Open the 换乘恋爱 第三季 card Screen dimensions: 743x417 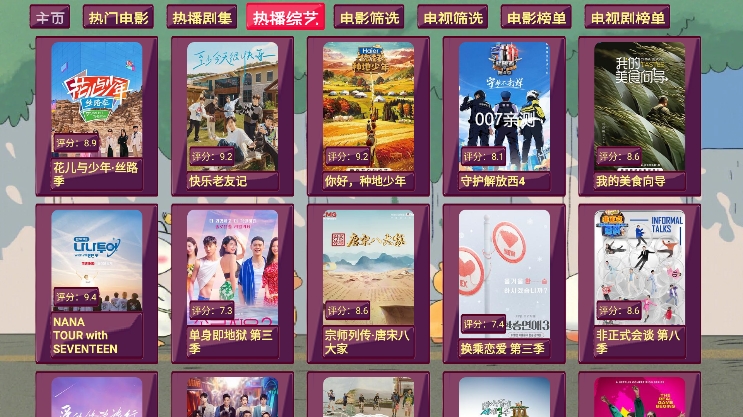pyautogui.click(x=504, y=284)
